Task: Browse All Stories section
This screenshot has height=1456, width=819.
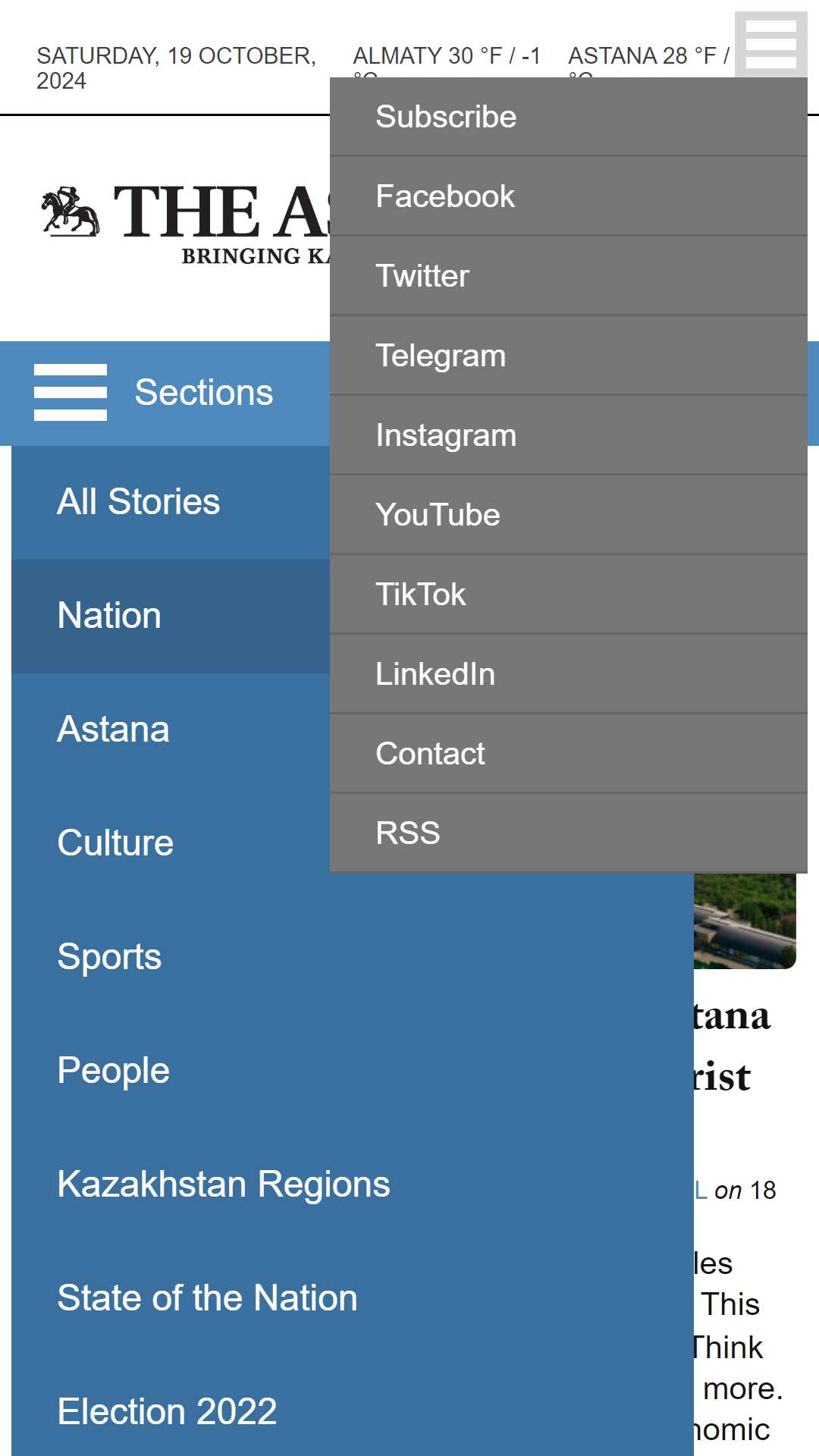Action: 171,502
